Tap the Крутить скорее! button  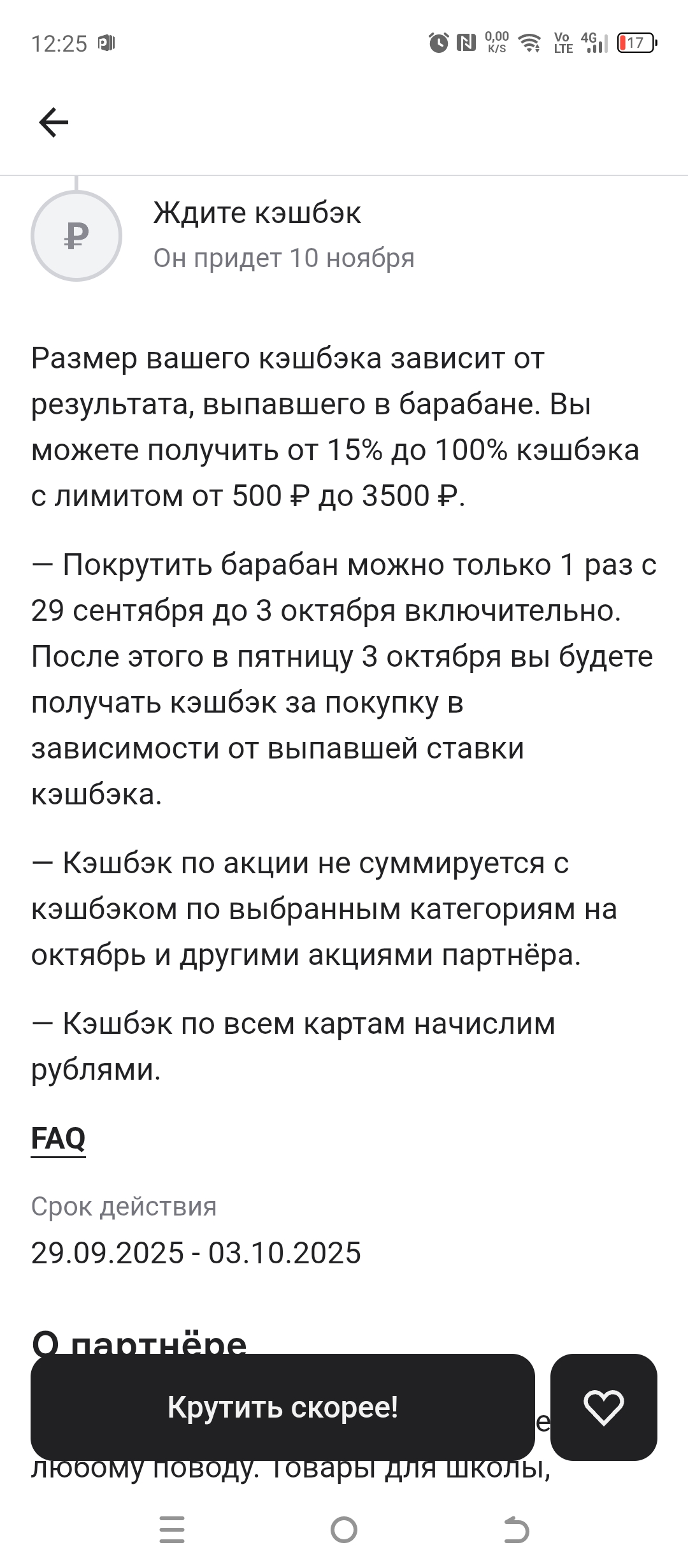(x=282, y=1407)
